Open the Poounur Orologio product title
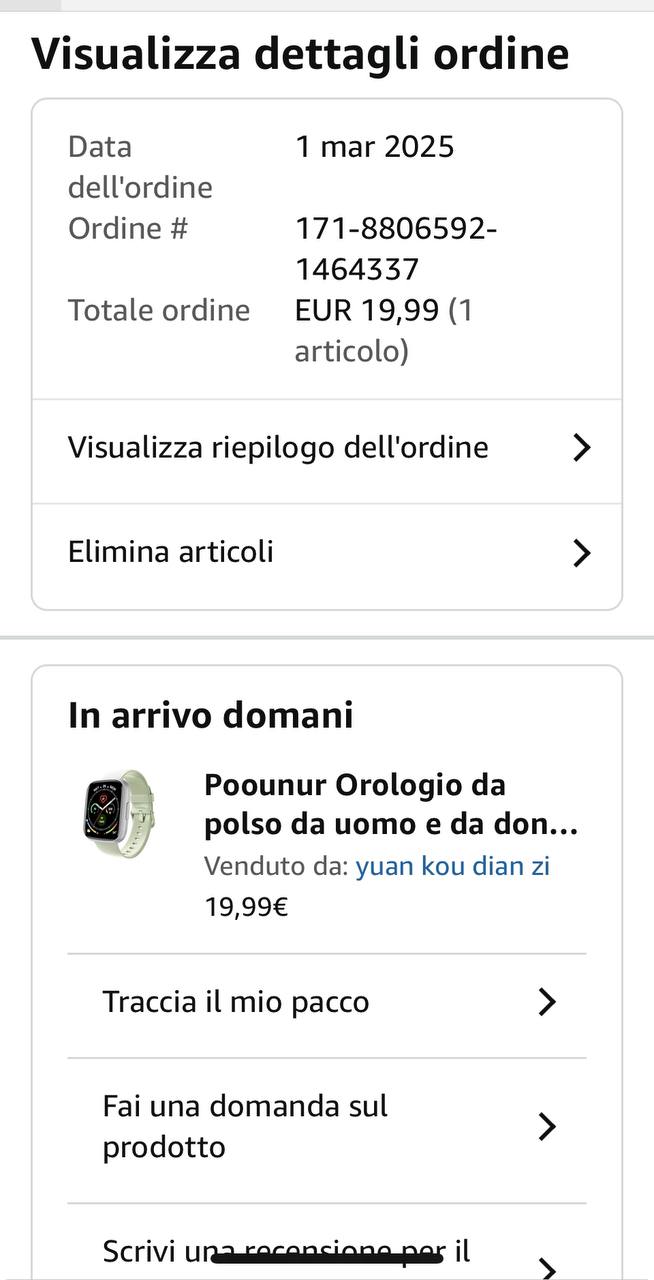The height and width of the screenshot is (1280, 654). pyautogui.click(x=391, y=805)
